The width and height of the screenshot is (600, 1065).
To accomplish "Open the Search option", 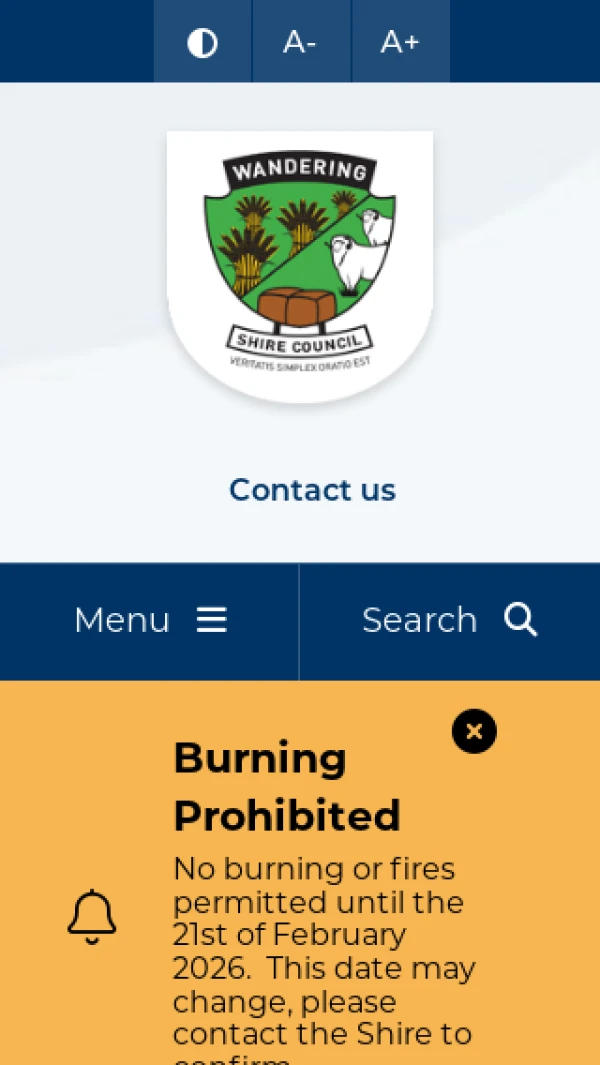I will pos(449,620).
